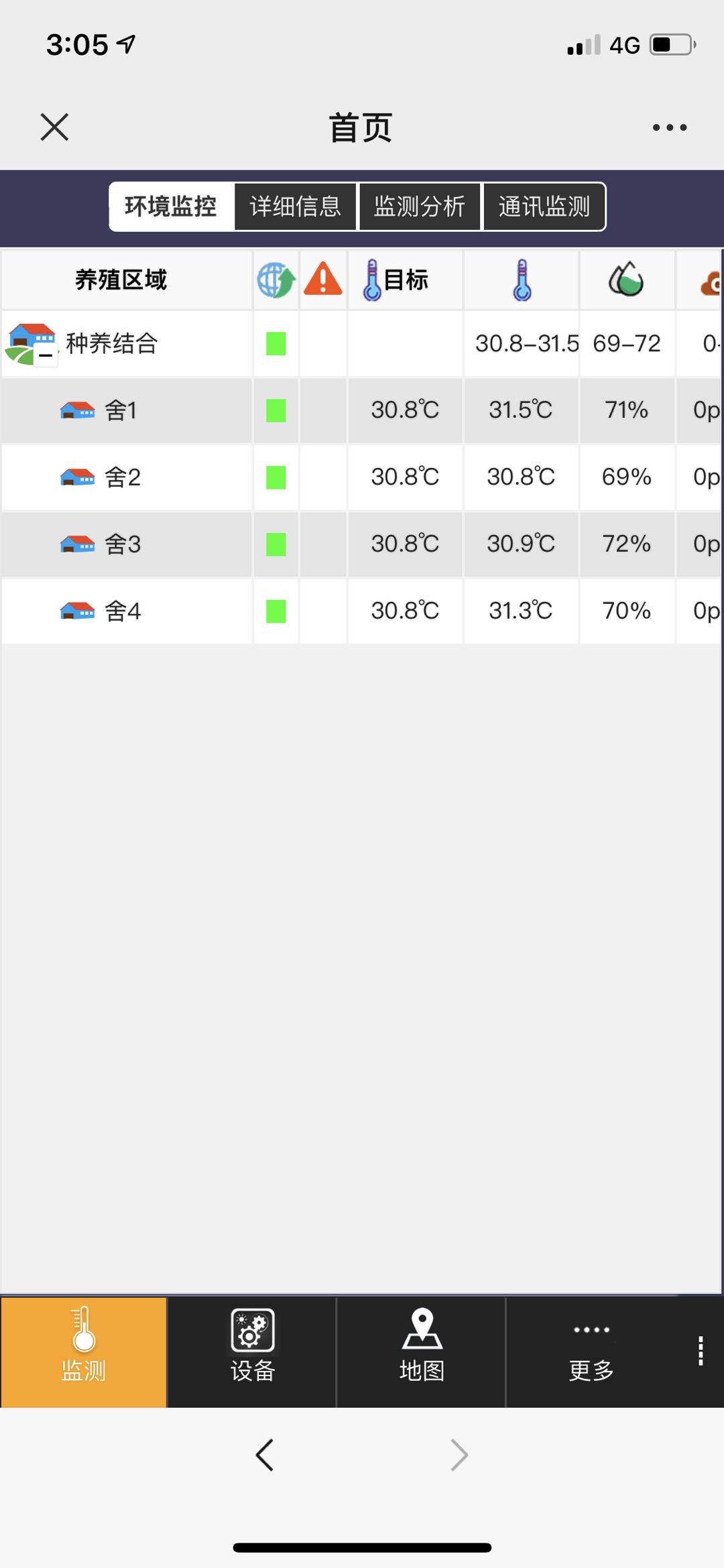Switch to the 详细信息 tab
The image size is (724, 1568).
(295, 206)
